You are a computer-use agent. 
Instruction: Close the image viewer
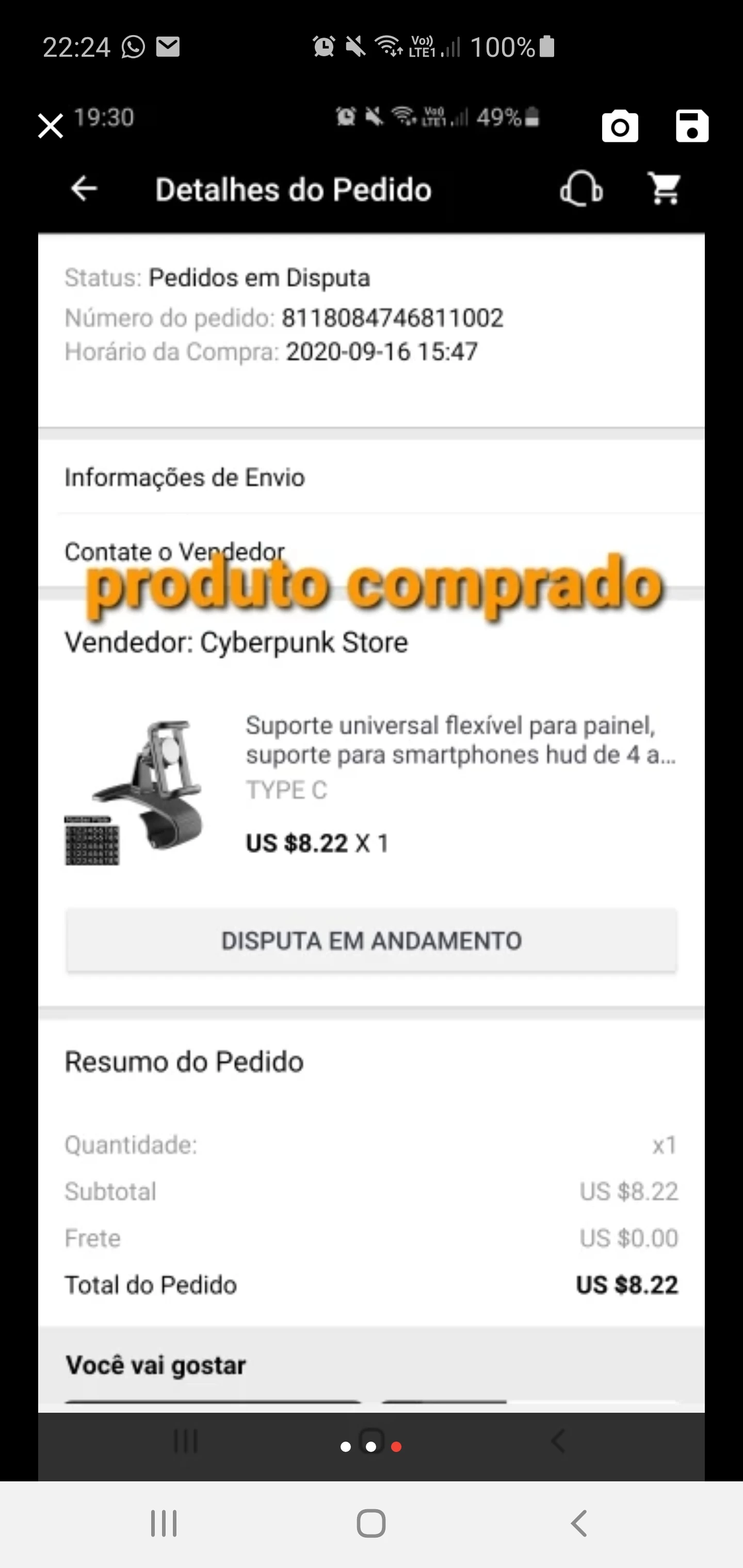[50, 126]
